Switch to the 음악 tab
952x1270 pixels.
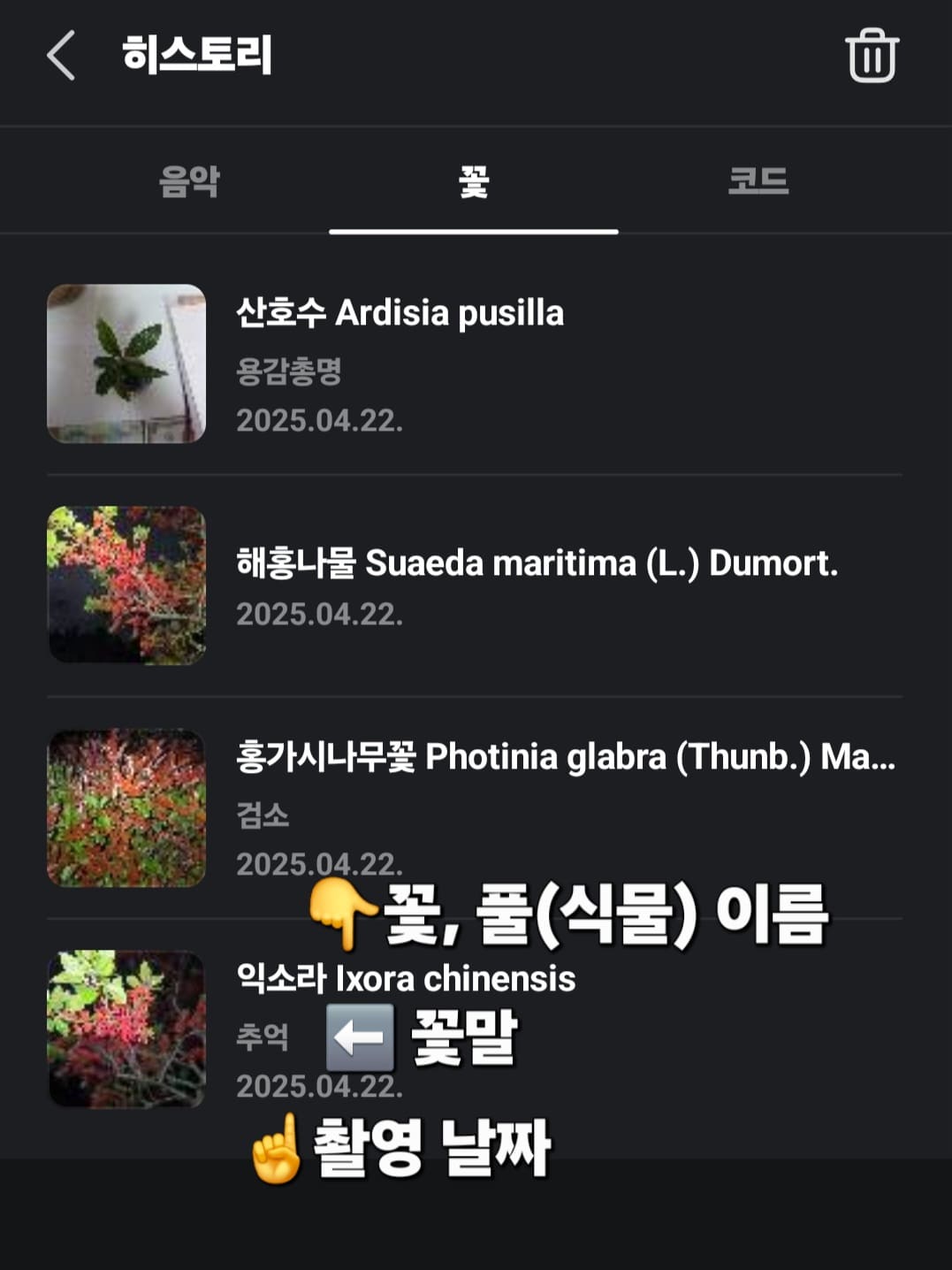[189, 182]
